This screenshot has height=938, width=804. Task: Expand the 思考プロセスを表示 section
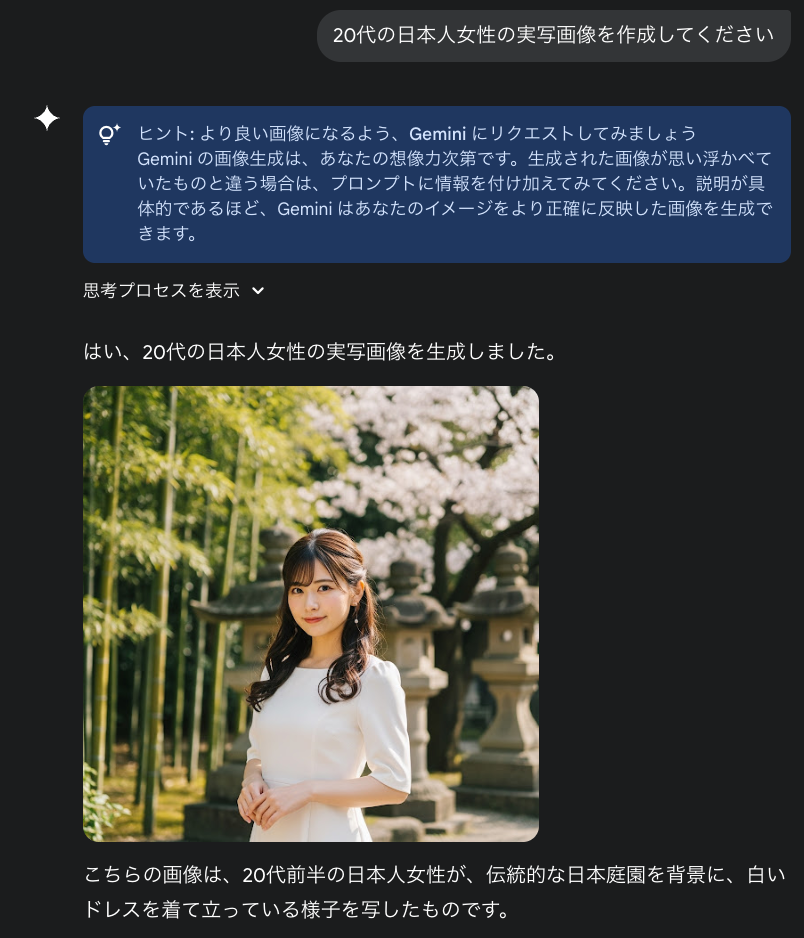pyautogui.click(x=175, y=291)
